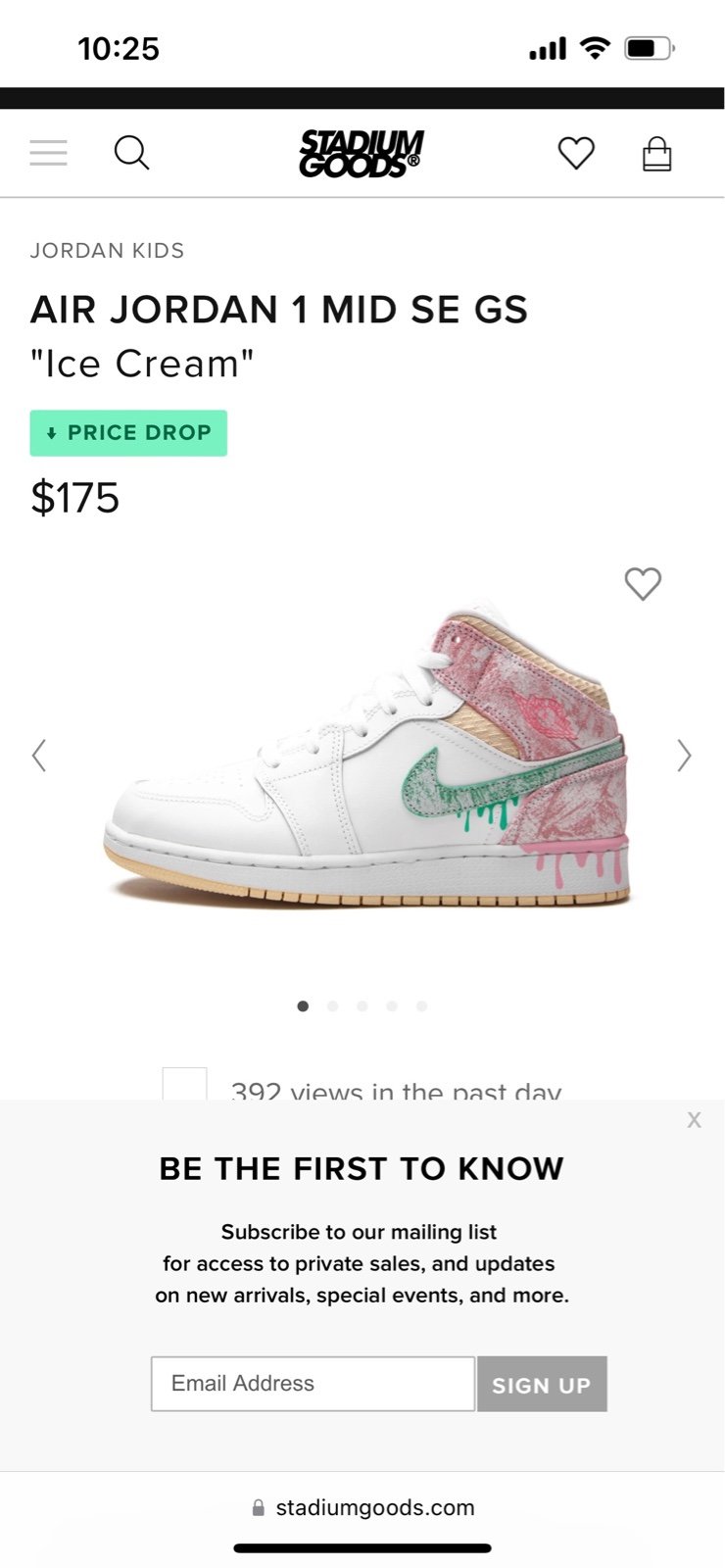
Task: Add this shoe to favorites
Action: coord(643,583)
